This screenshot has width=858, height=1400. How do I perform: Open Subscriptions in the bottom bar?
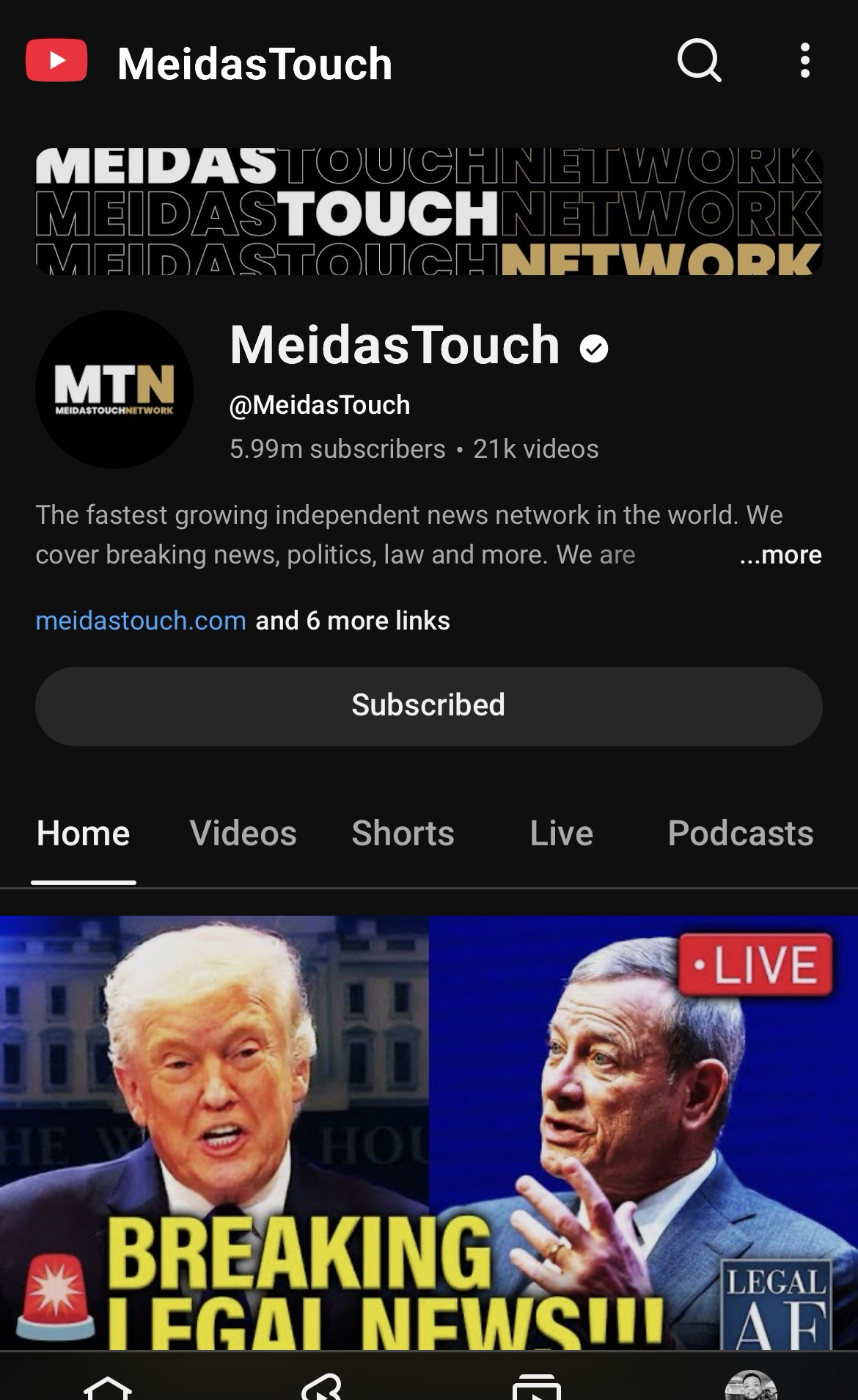(537, 1387)
